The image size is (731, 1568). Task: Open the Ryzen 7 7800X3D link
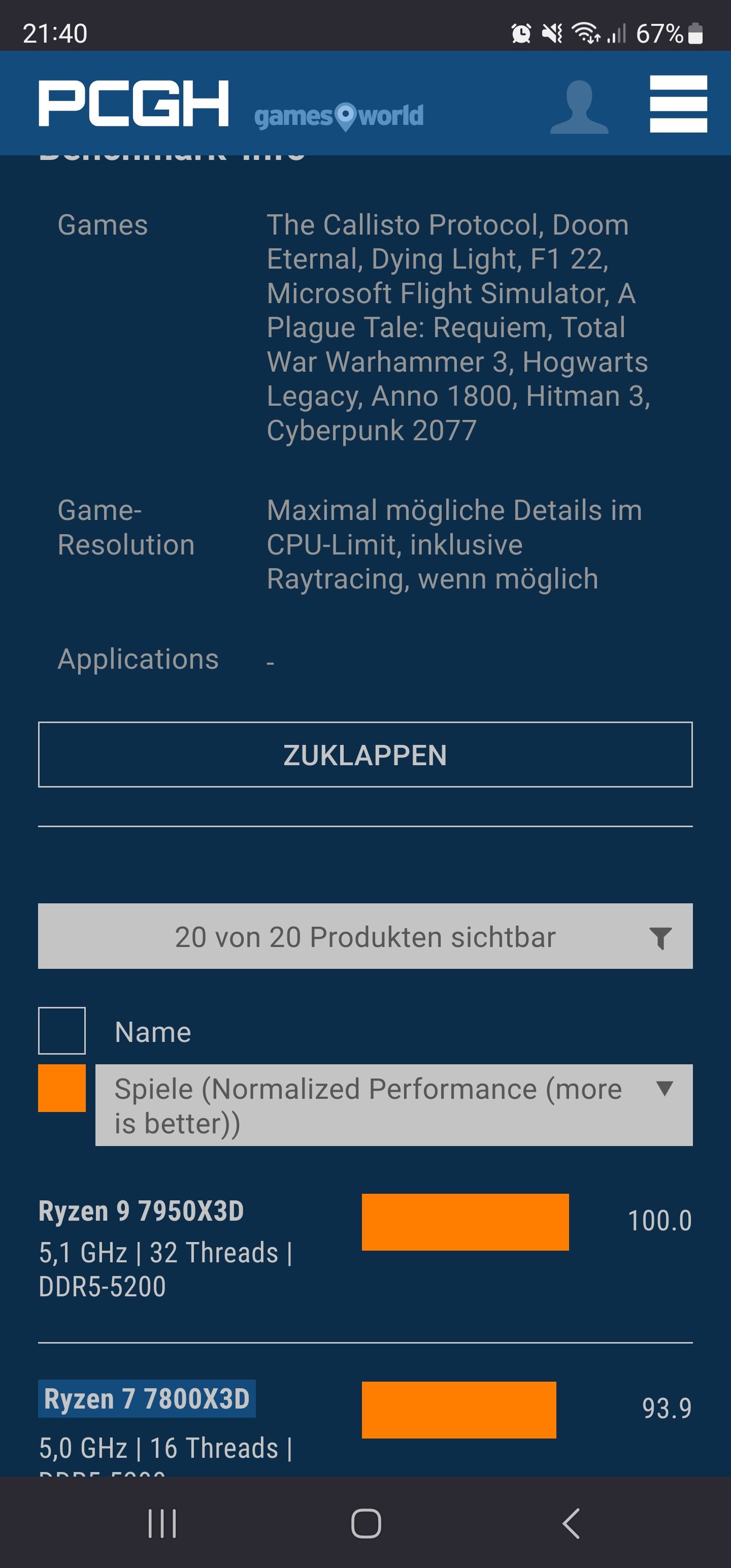tap(147, 1399)
